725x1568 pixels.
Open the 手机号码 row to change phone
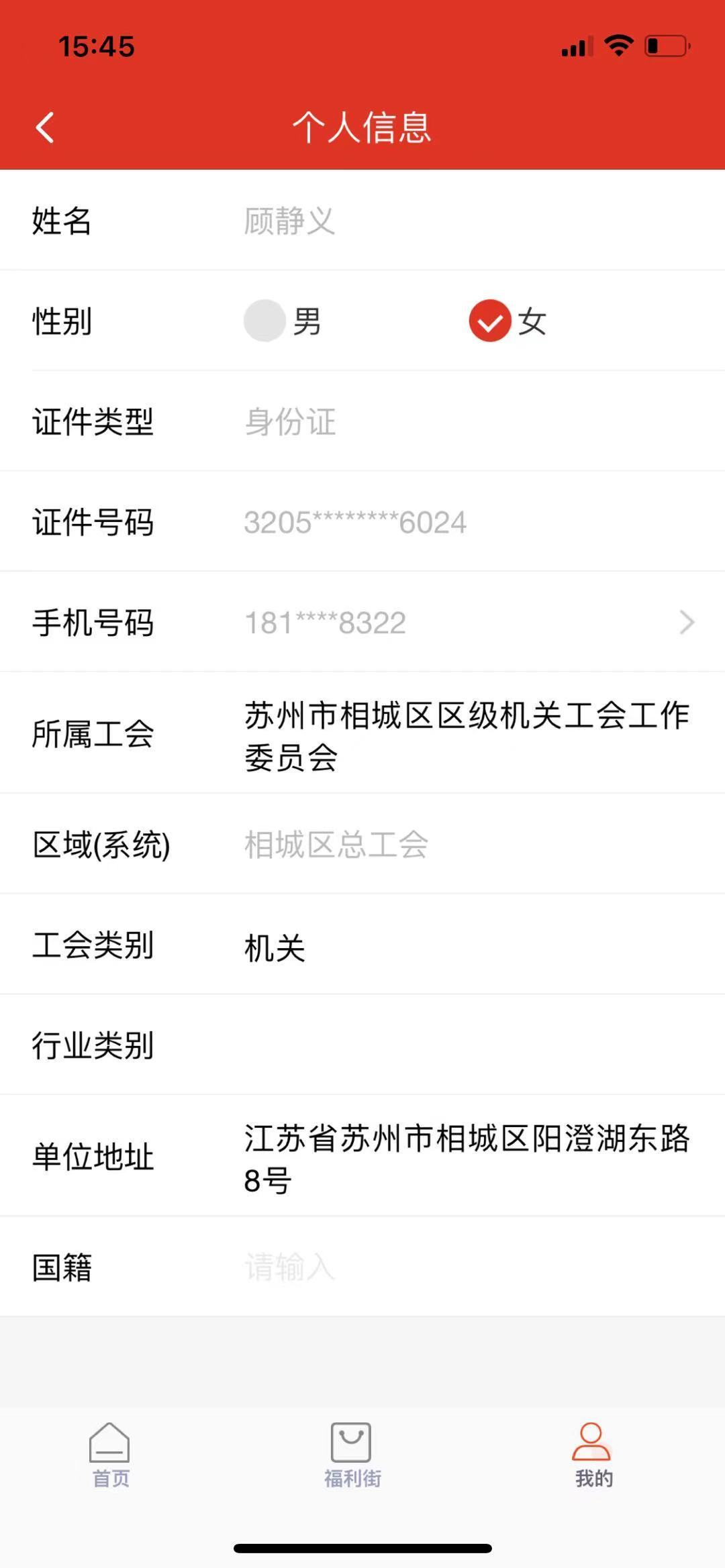click(x=362, y=622)
